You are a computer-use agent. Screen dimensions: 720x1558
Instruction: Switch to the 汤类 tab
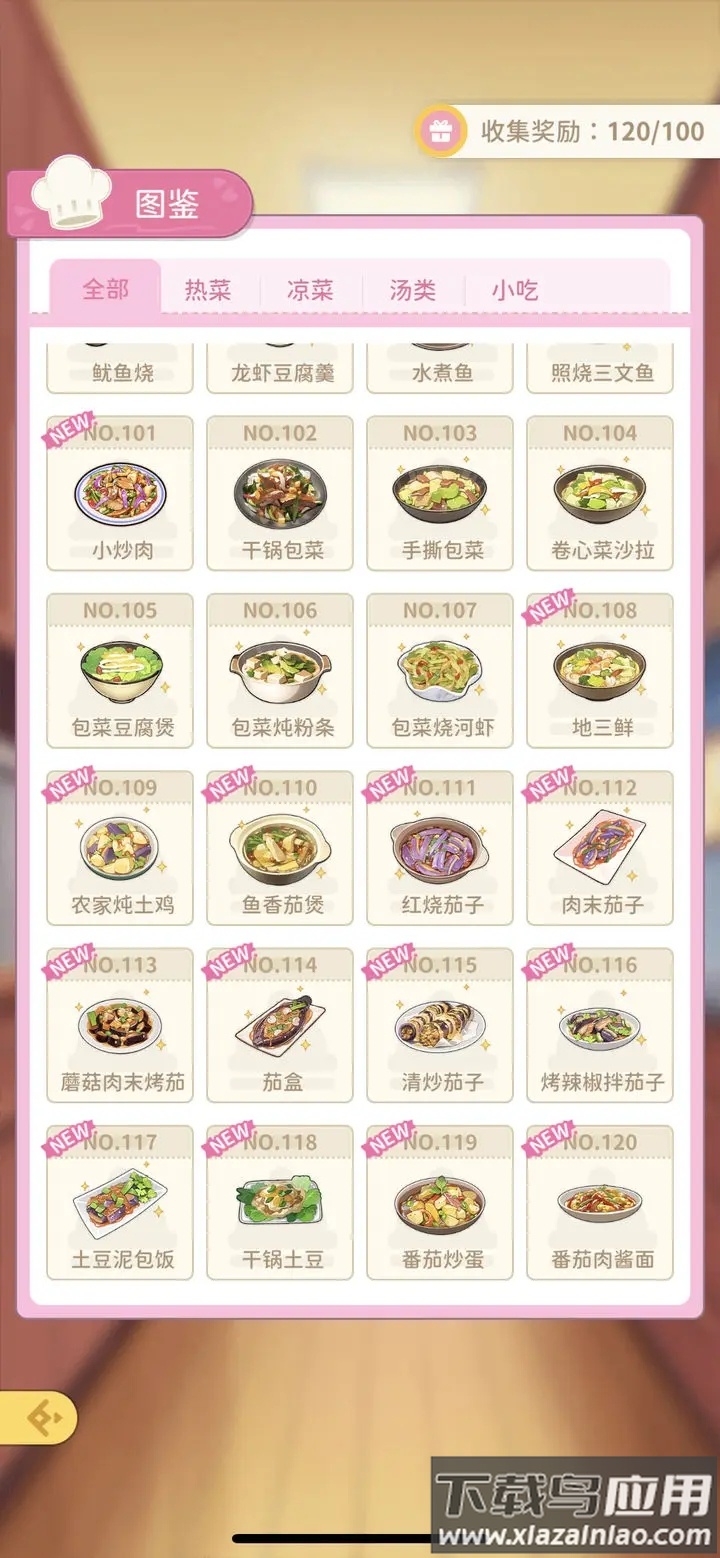pos(413,290)
